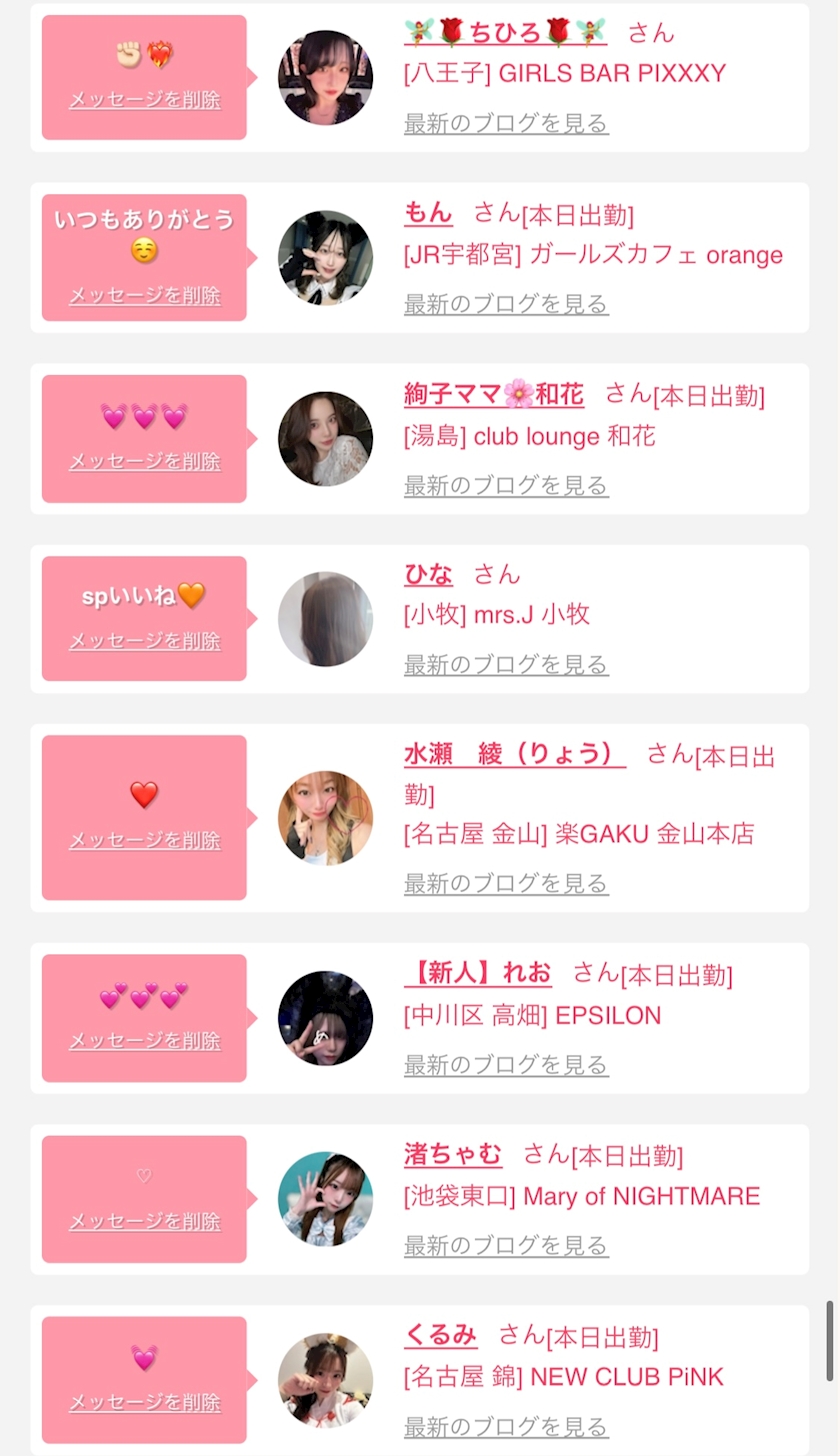View latest blog of 渚ちゃむ

[x=506, y=1246]
